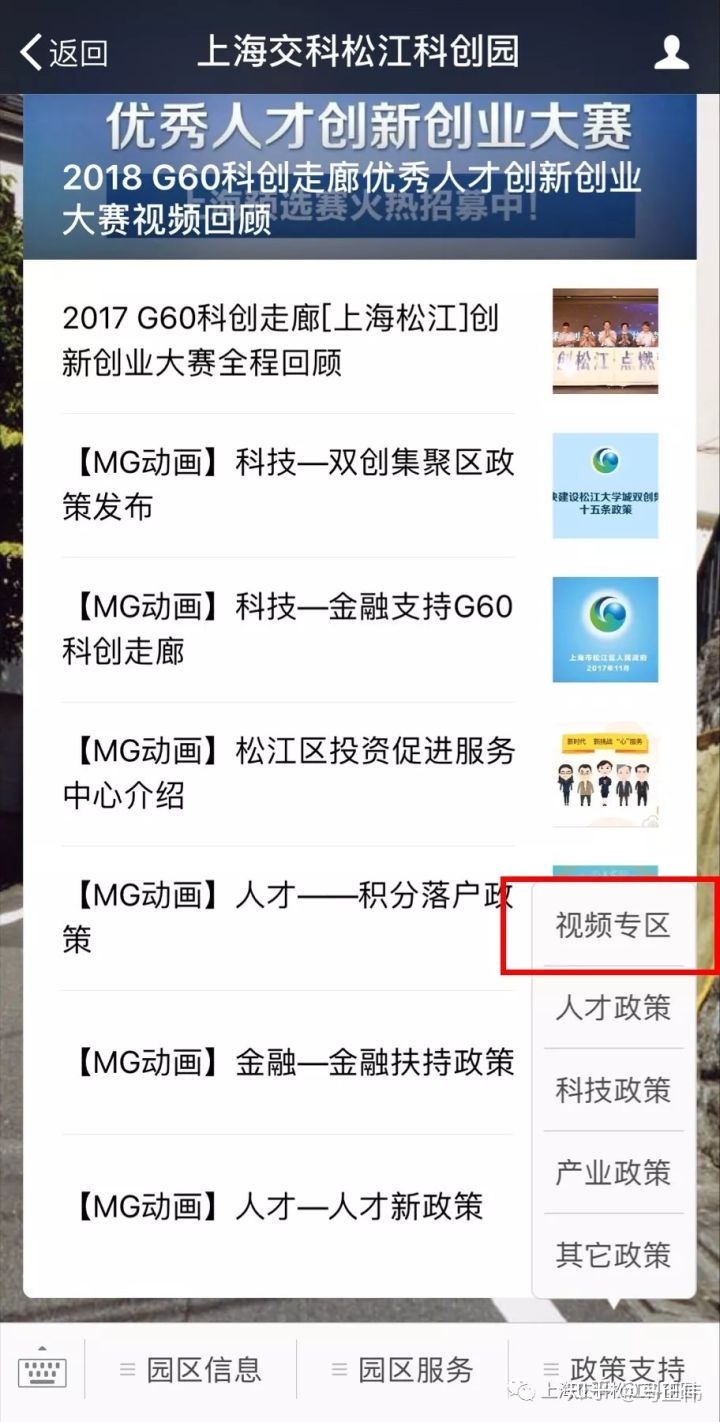Image resolution: width=720 pixels, height=1422 pixels.
Task: Switch to keyboard input mode
Action: 42,1370
